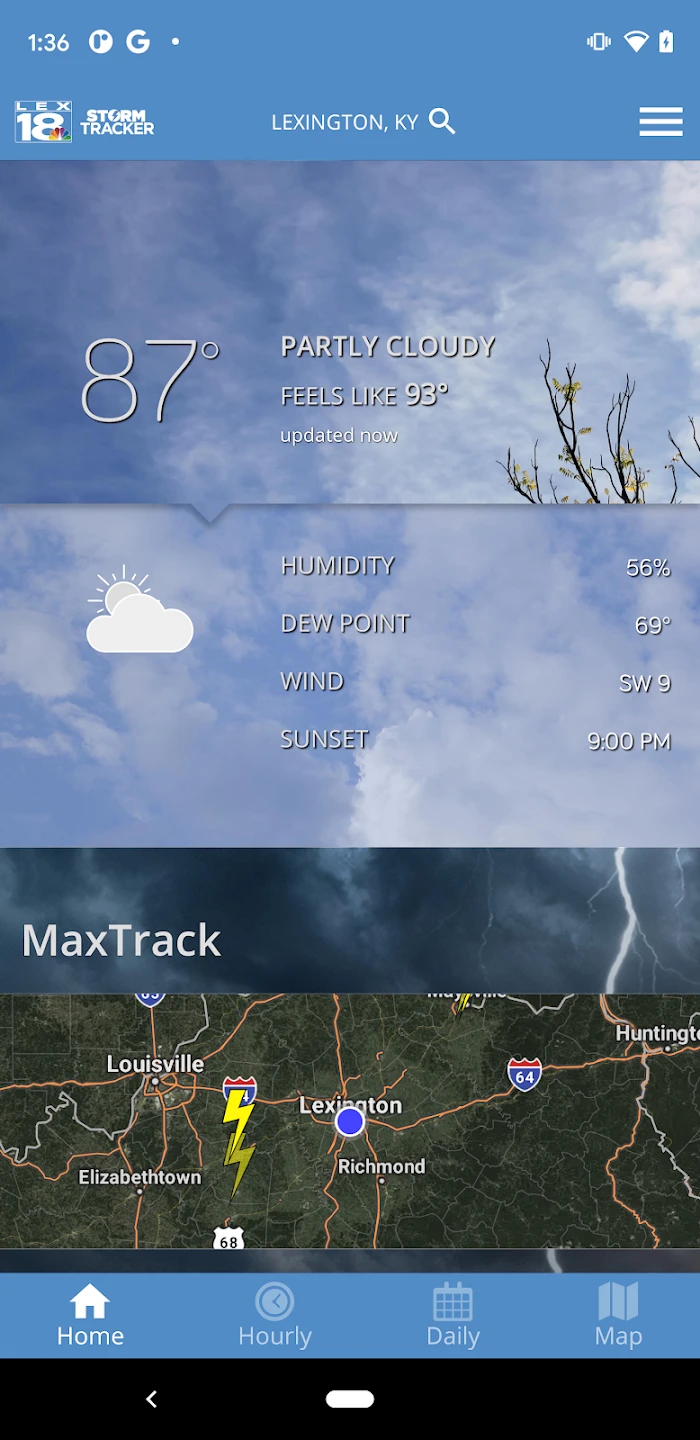Image resolution: width=700 pixels, height=1440 pixels.
Task: Switch to the Daily tab
Action: [x=452, y=1316]
